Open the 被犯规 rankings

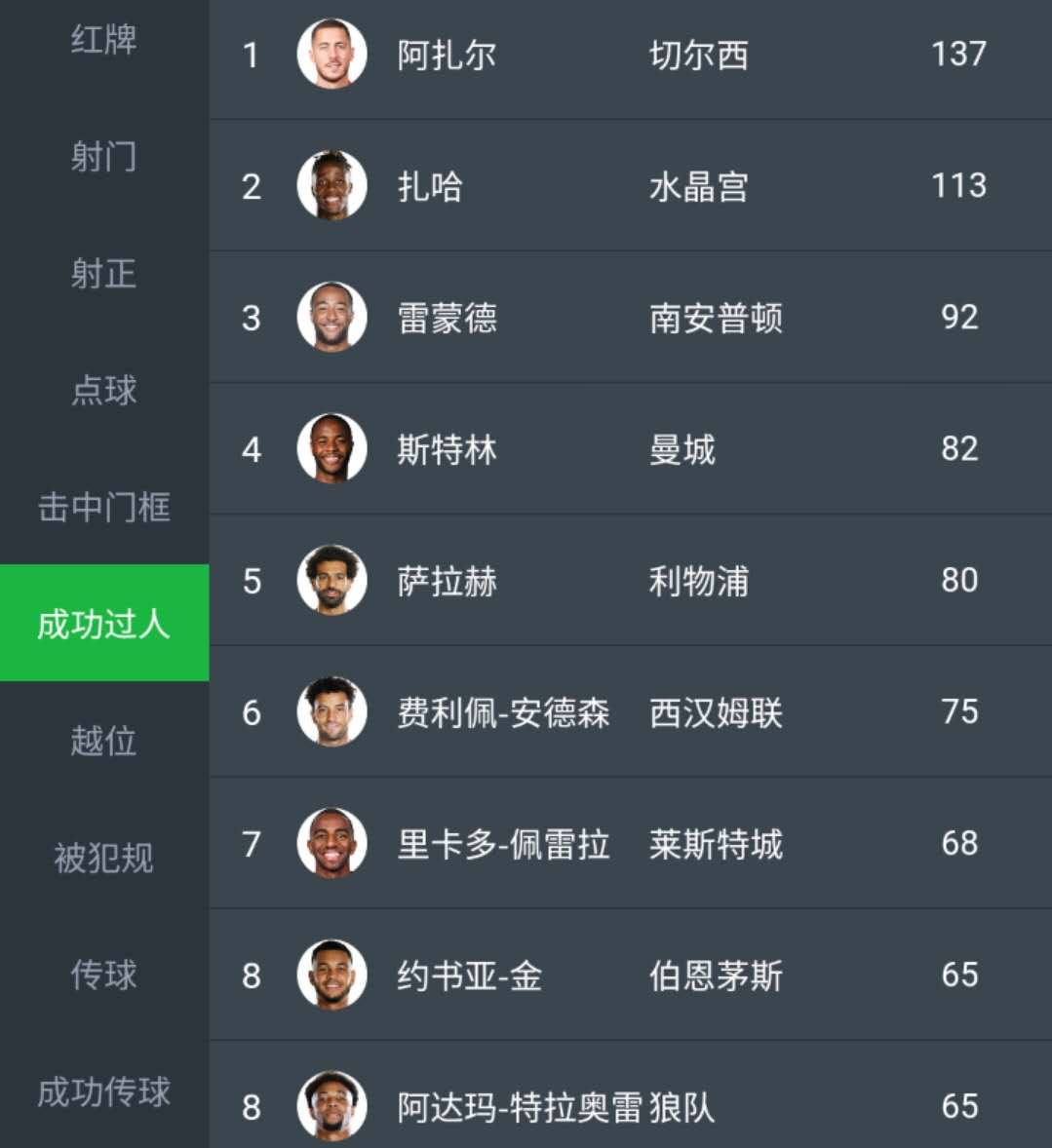[104, 858]
